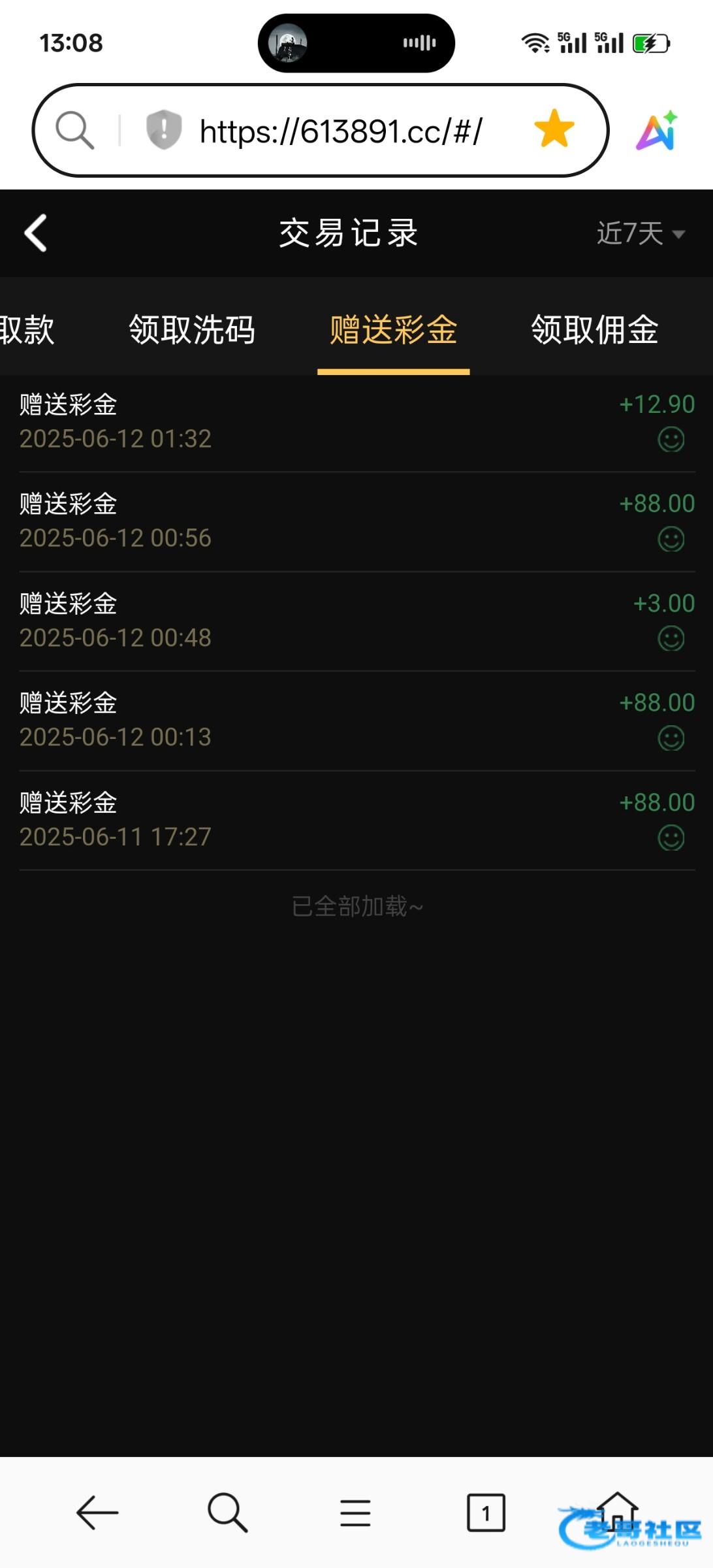
Task: Tap the search magnifier in address bar
Action: coord(74,130)
